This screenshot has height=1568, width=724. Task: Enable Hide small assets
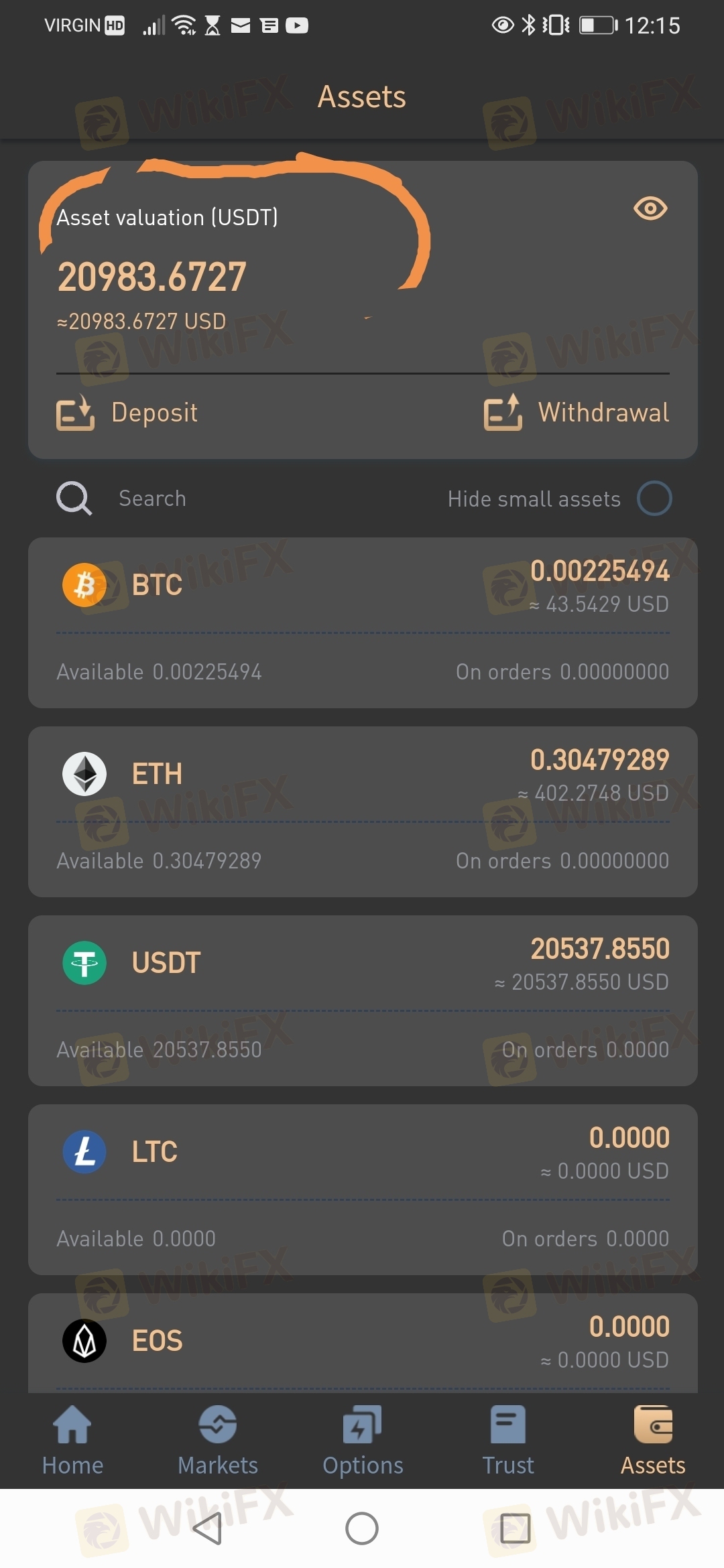pos(654,499)
